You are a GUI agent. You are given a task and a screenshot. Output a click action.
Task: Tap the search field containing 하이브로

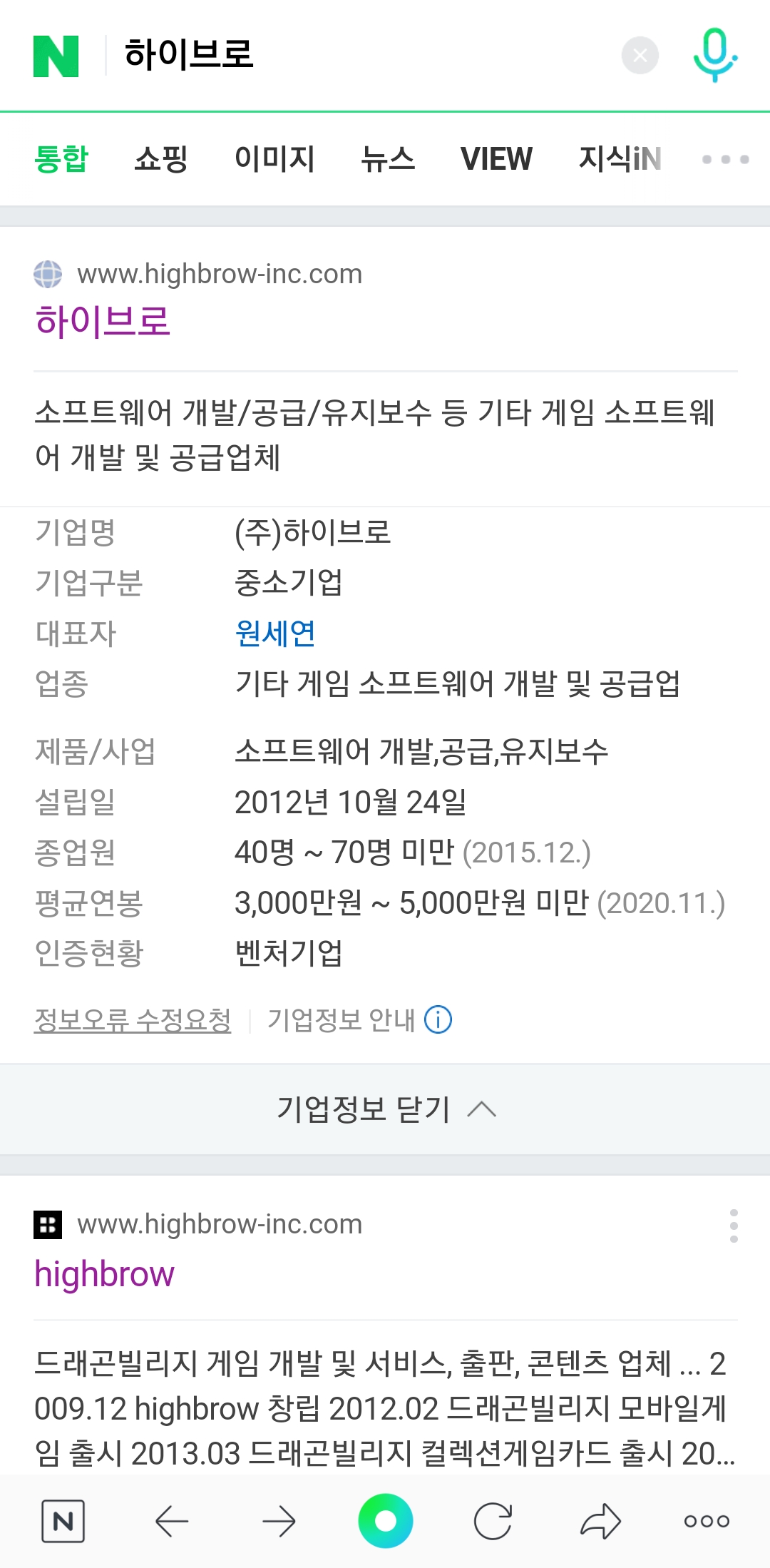click(x=356, y=54)
